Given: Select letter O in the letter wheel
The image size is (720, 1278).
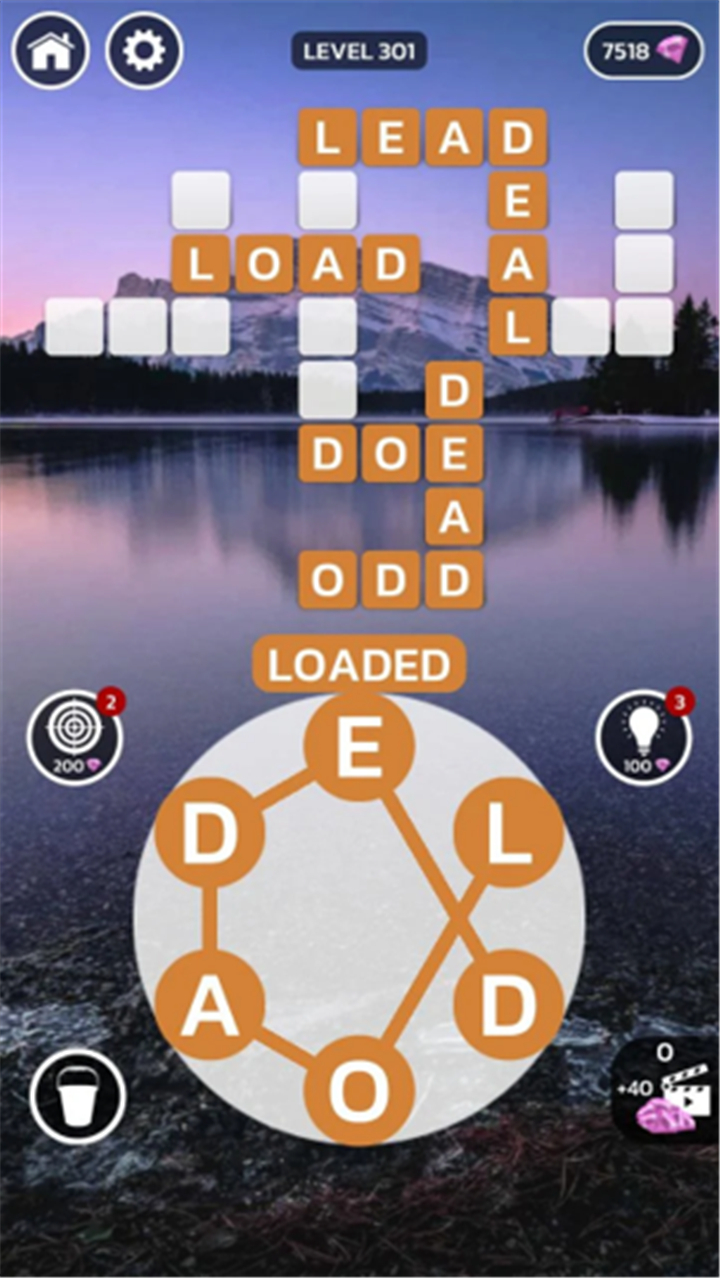Looking at the screenshot, I should pos(359,1090).
